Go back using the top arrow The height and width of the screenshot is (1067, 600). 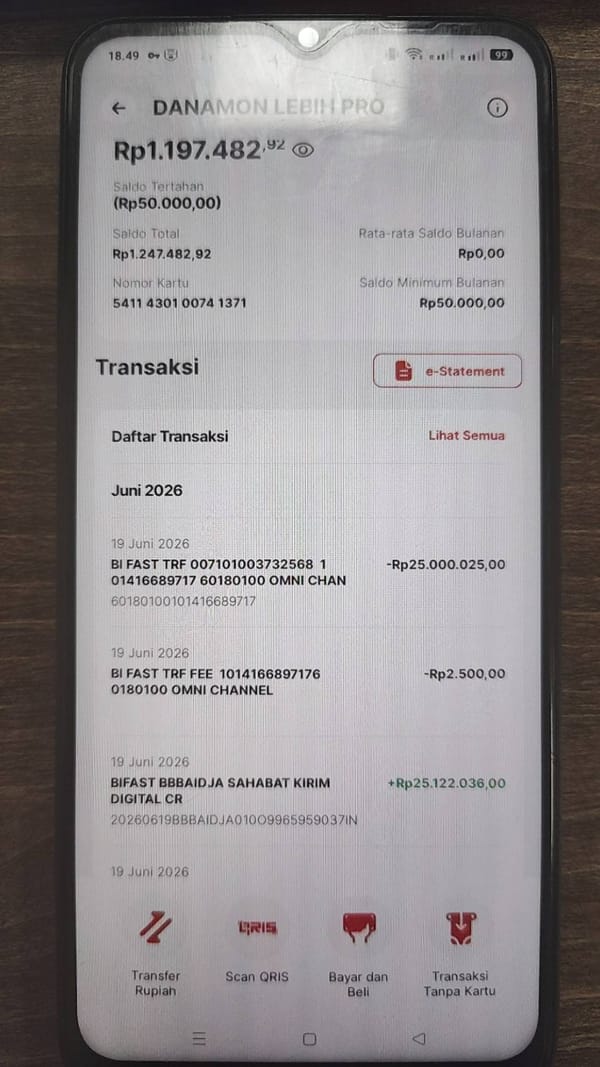[x=119, y=108]
